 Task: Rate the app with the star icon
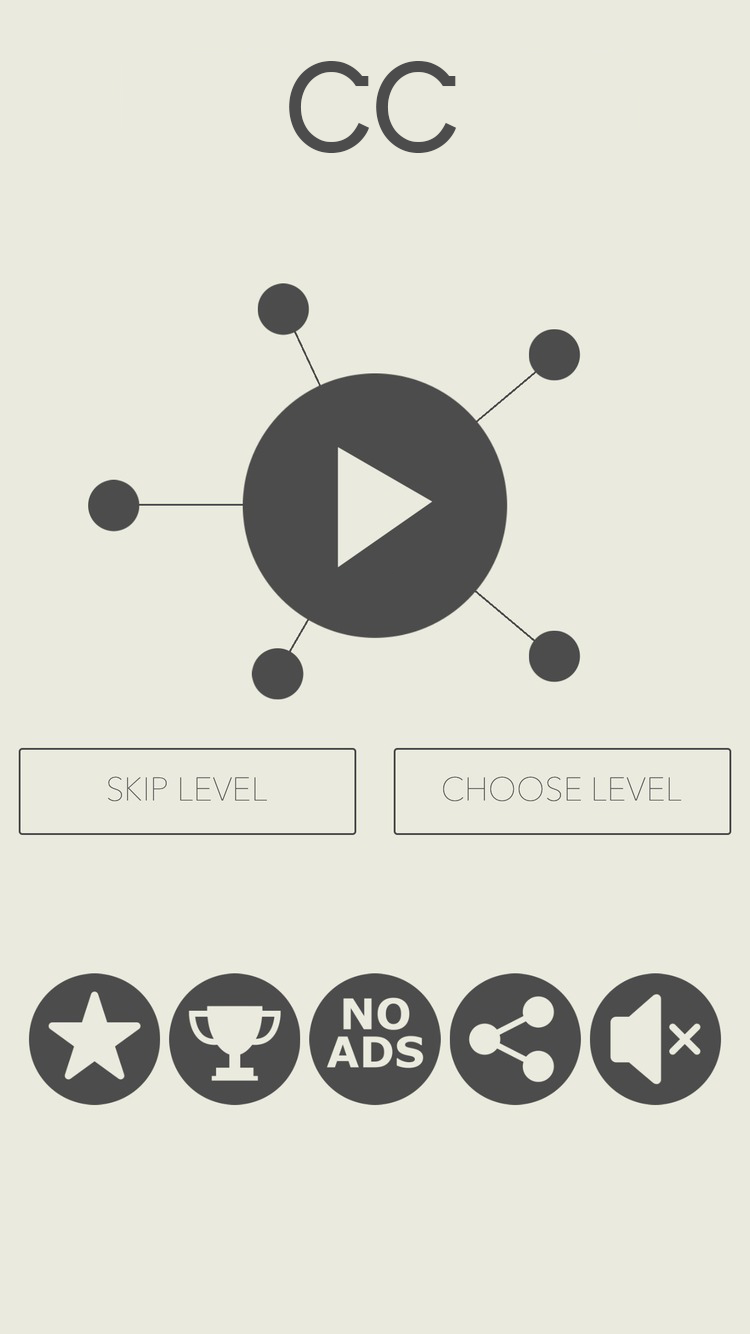point(95,1039)
